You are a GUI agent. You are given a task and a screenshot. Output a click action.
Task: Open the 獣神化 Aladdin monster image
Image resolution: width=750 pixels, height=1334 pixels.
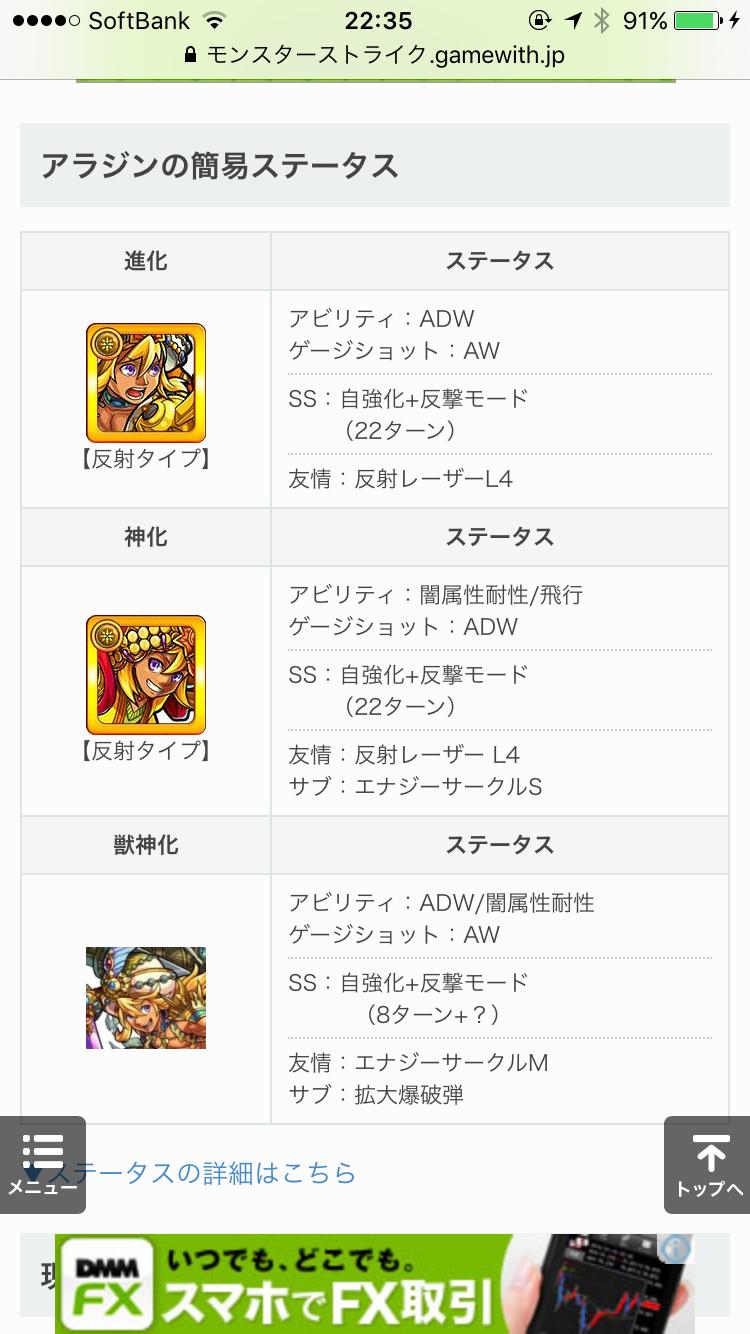[146, 997]
